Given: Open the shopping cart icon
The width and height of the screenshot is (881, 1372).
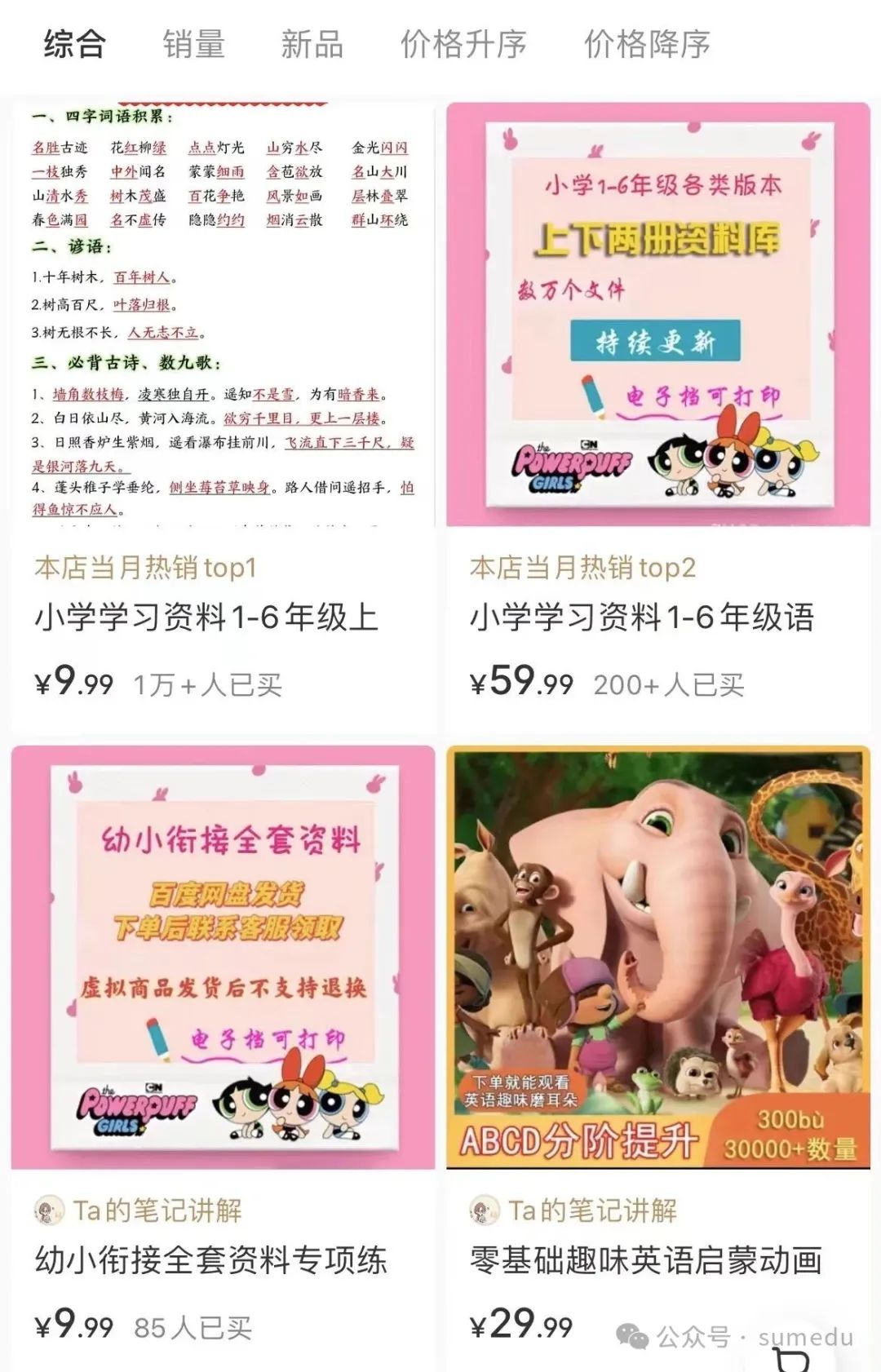Looking at the screenshot, I should click(793, 1359).
